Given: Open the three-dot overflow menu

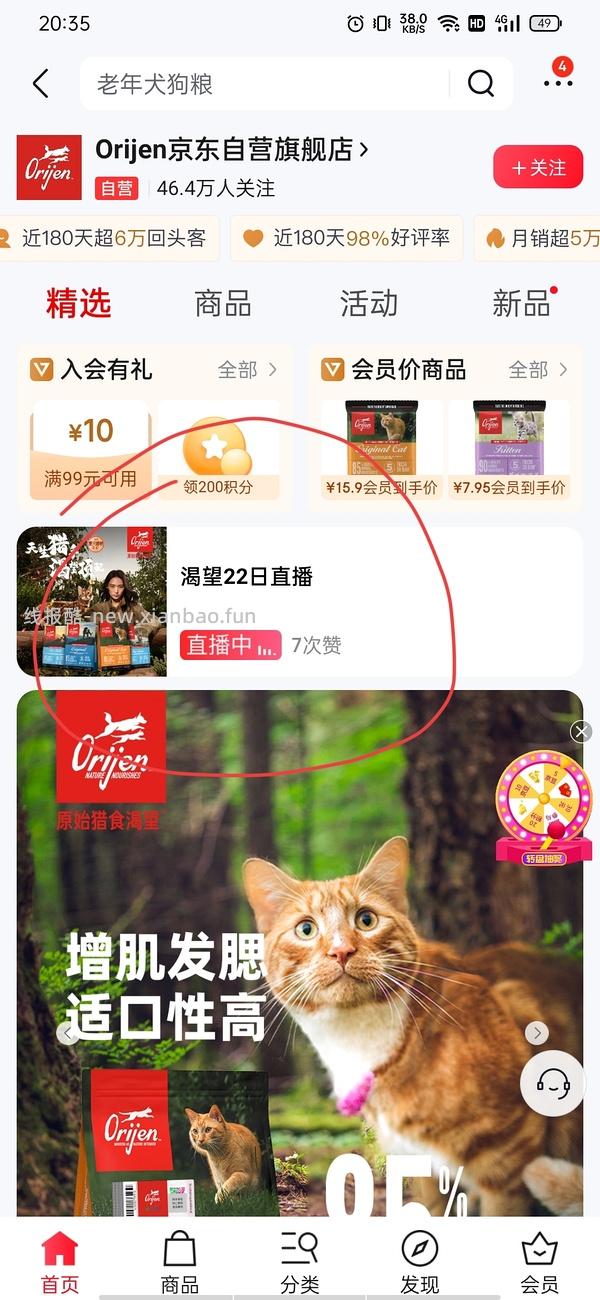Looking at the screenshot, I should tap(557, 82).
